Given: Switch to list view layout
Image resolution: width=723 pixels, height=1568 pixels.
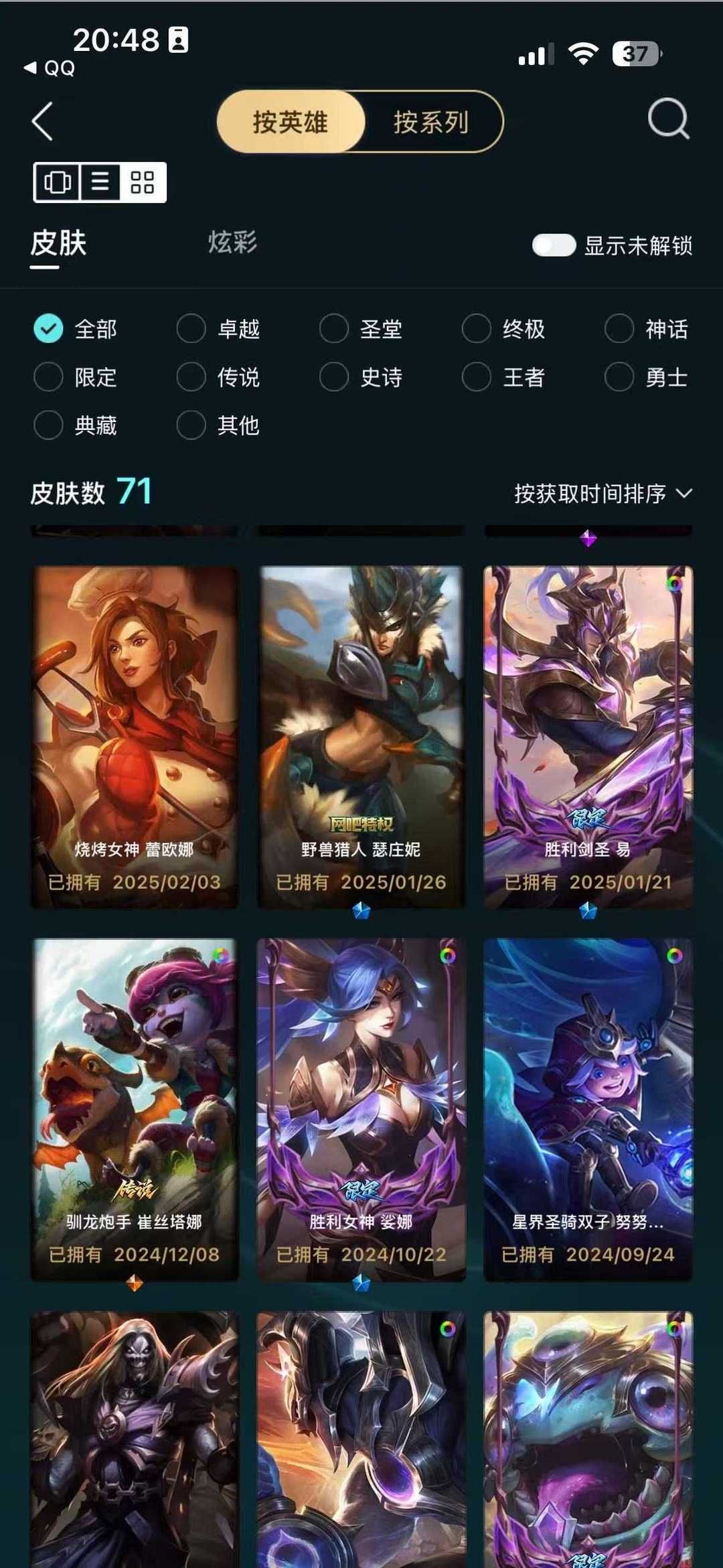Looking at the screenshot, I should (100, 182).
